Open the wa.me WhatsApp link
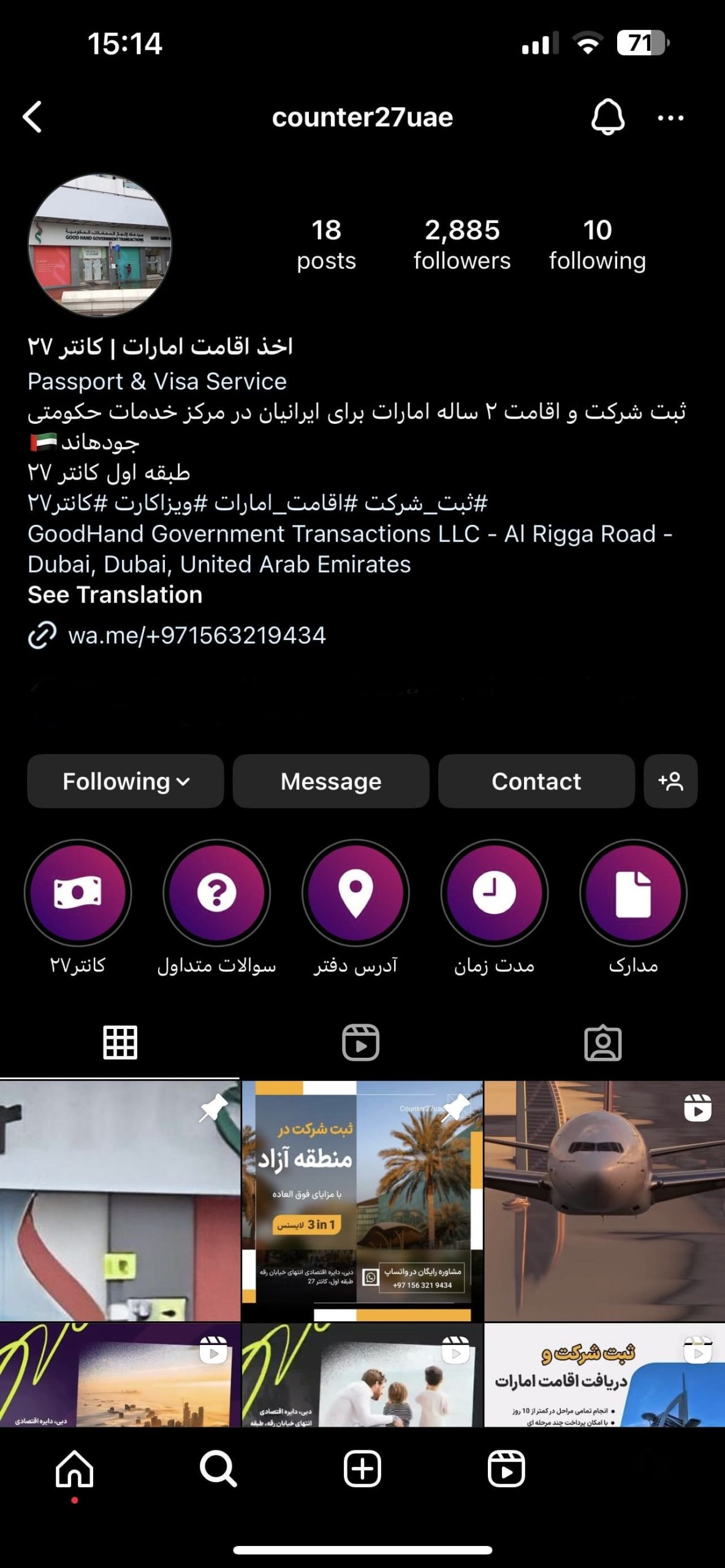 pos(196,635)
